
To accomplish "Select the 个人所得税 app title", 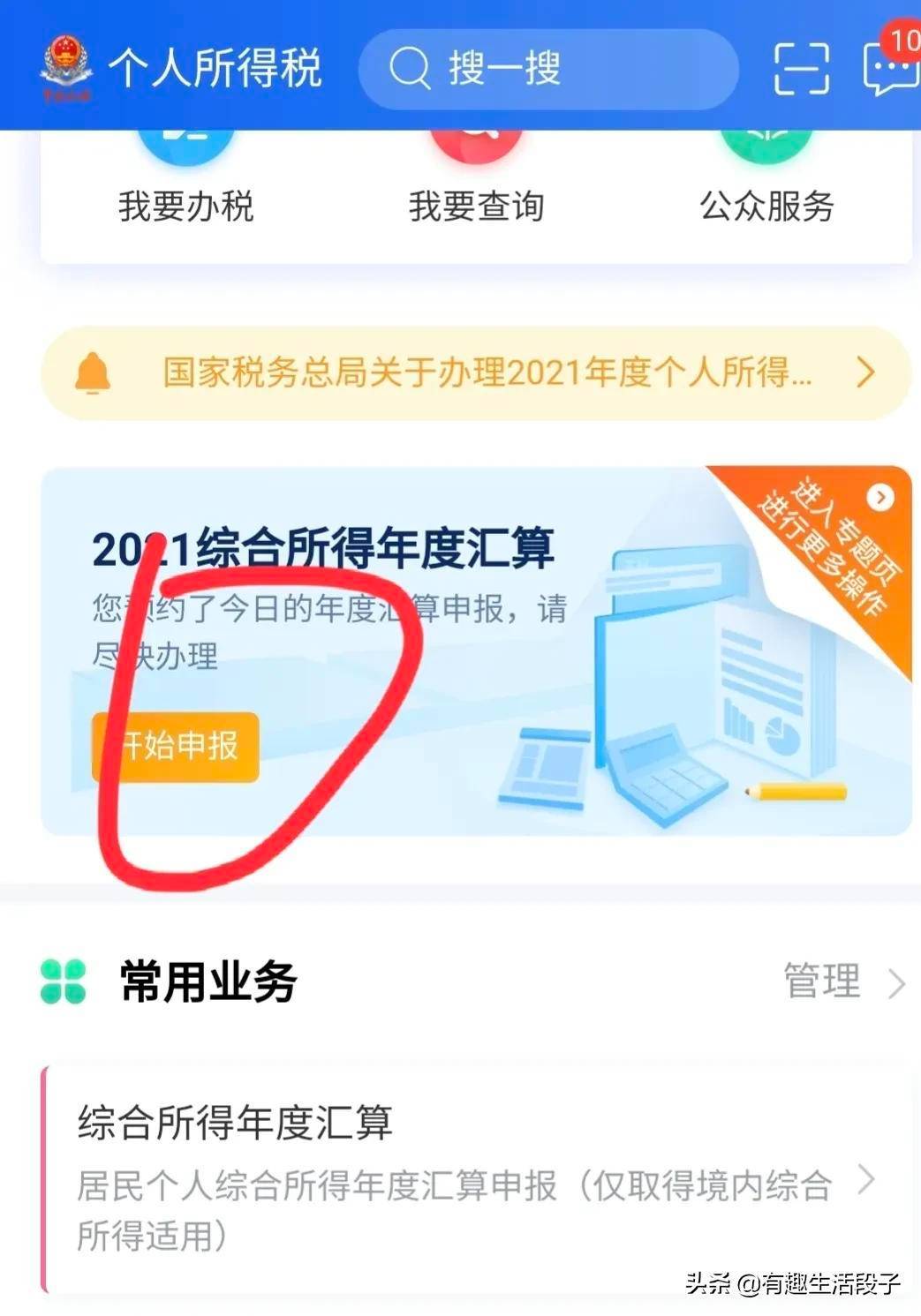I will 215,69.
